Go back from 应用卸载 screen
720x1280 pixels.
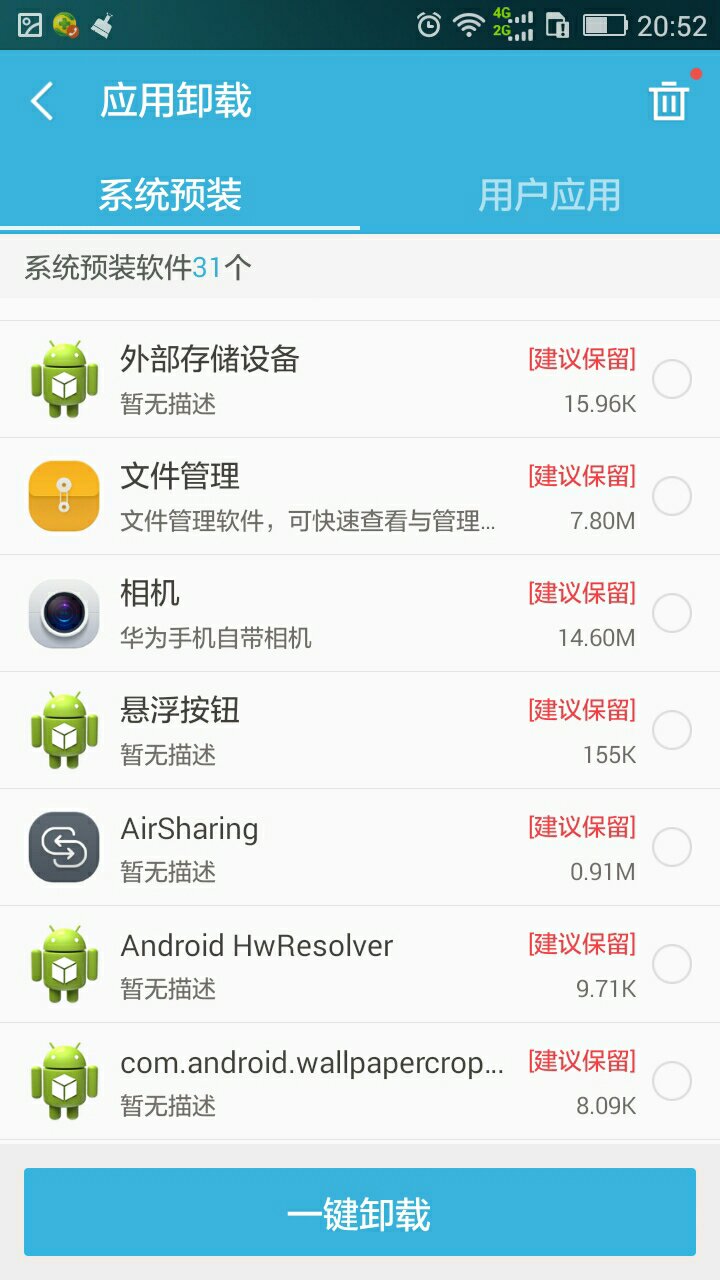[42, 102]
